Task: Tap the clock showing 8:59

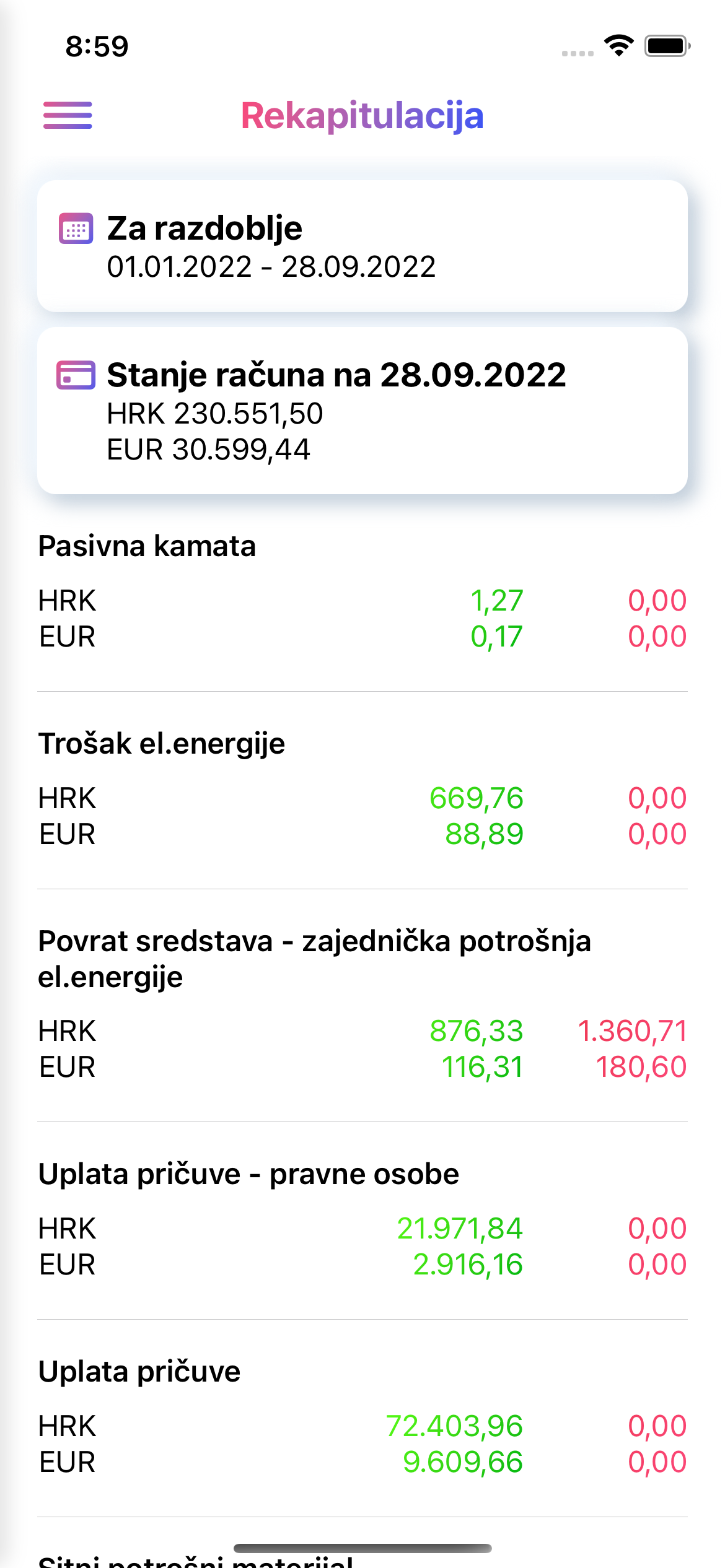Action: (x=97, y=45)
